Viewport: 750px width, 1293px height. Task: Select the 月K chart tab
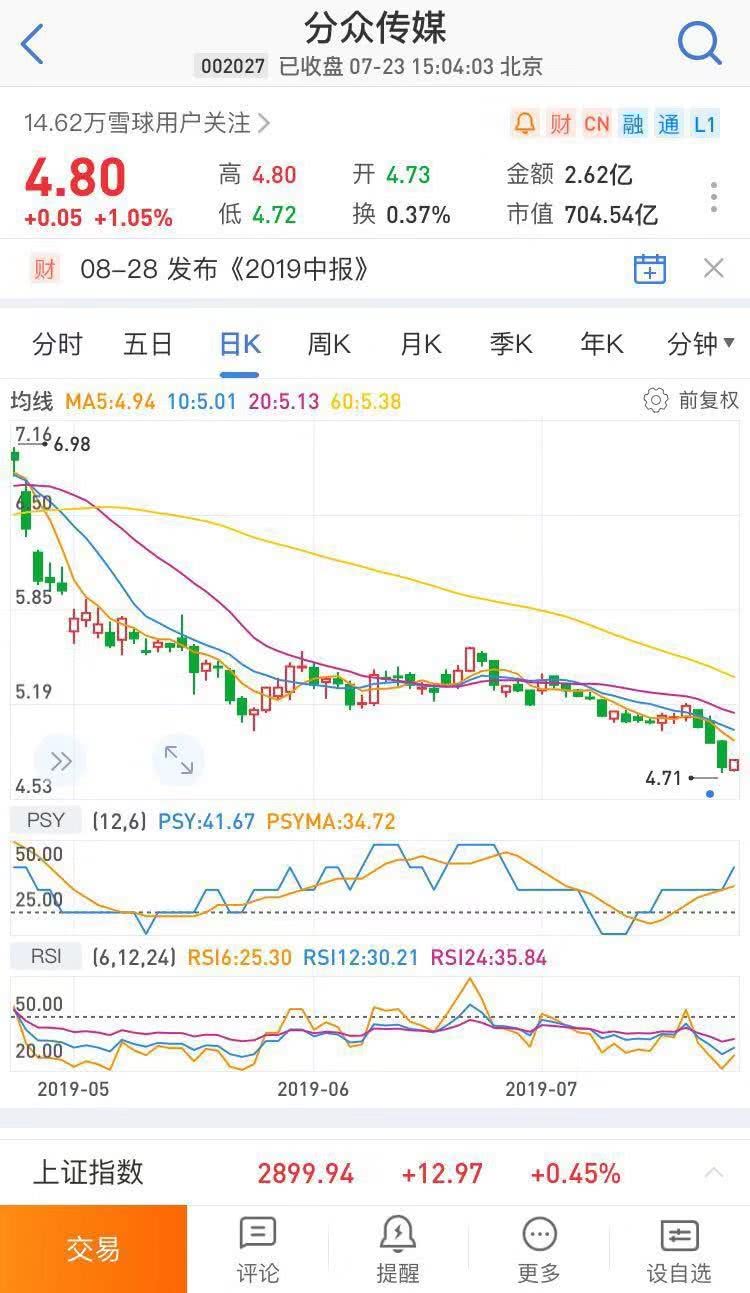(420, 345)
